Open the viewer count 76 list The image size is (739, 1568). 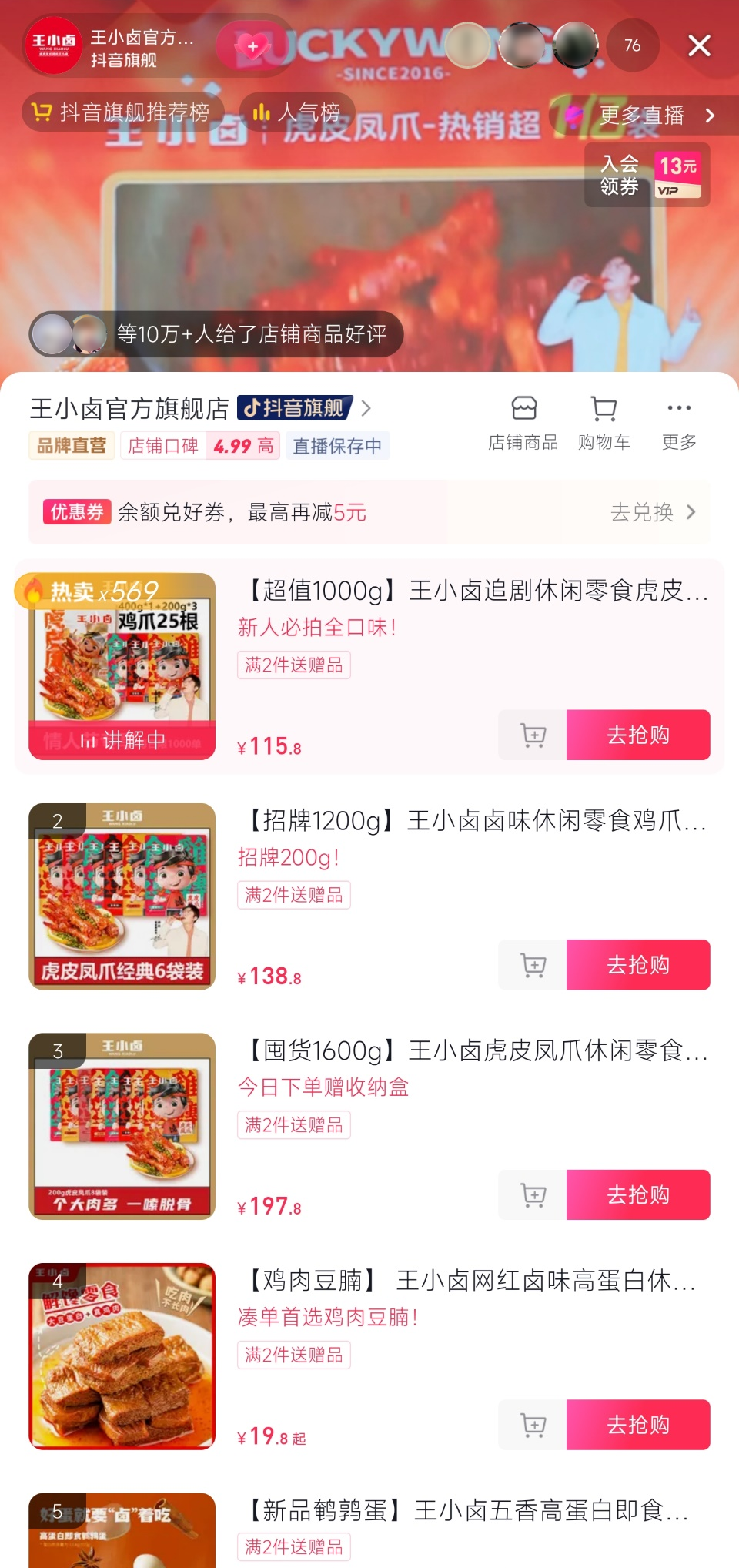coord(632,46)
